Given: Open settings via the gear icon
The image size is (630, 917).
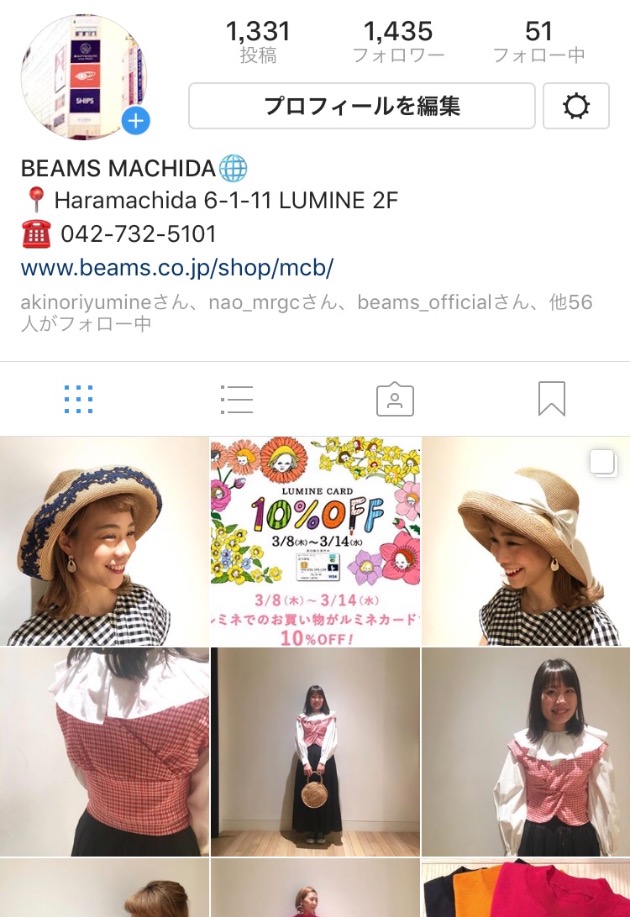Looking at the screenshot, I should pos(576,106).
